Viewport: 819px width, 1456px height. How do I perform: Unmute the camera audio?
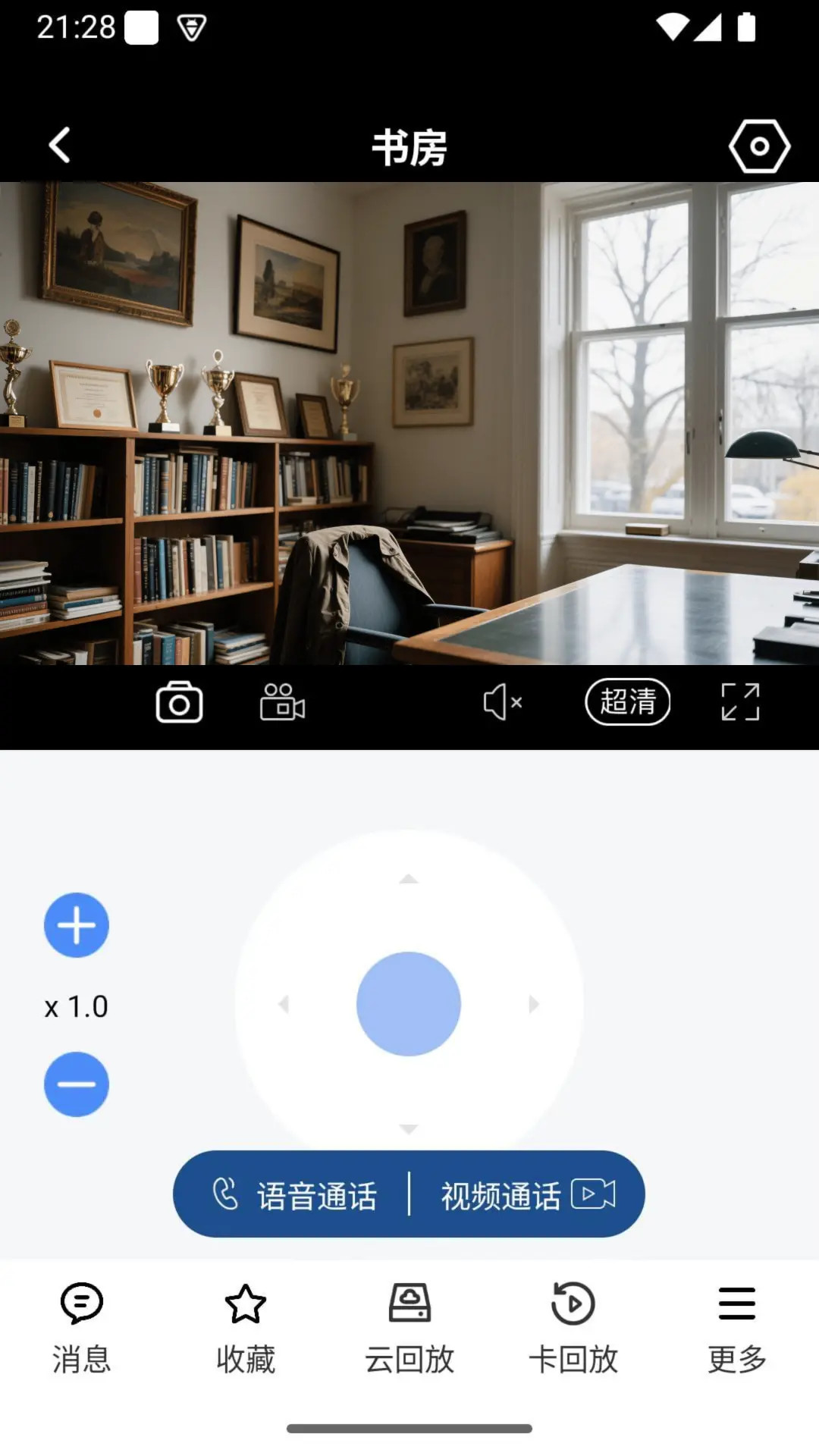[x=502, y=702]
